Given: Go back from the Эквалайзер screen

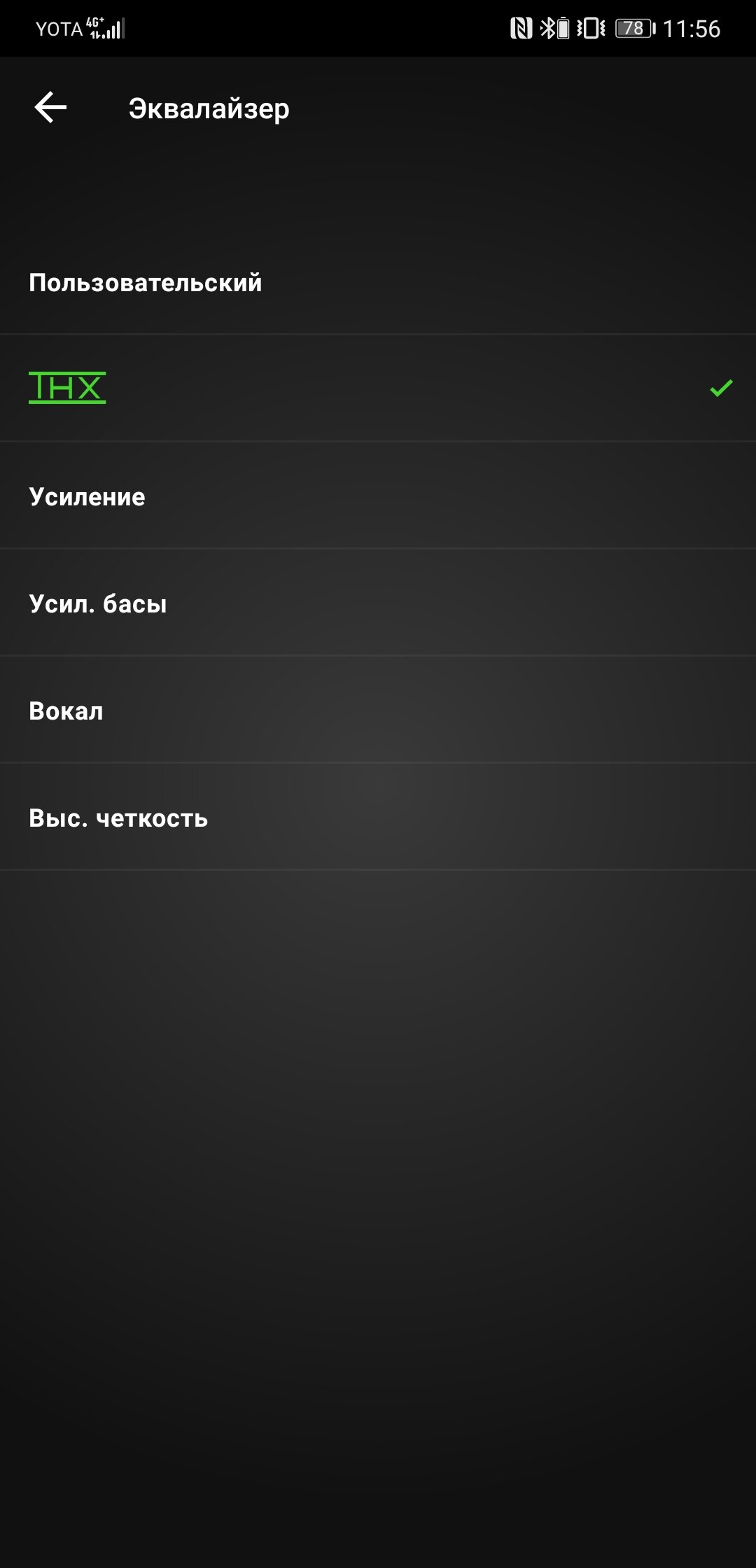Looking at the screenshot, I should pos(50,108).
